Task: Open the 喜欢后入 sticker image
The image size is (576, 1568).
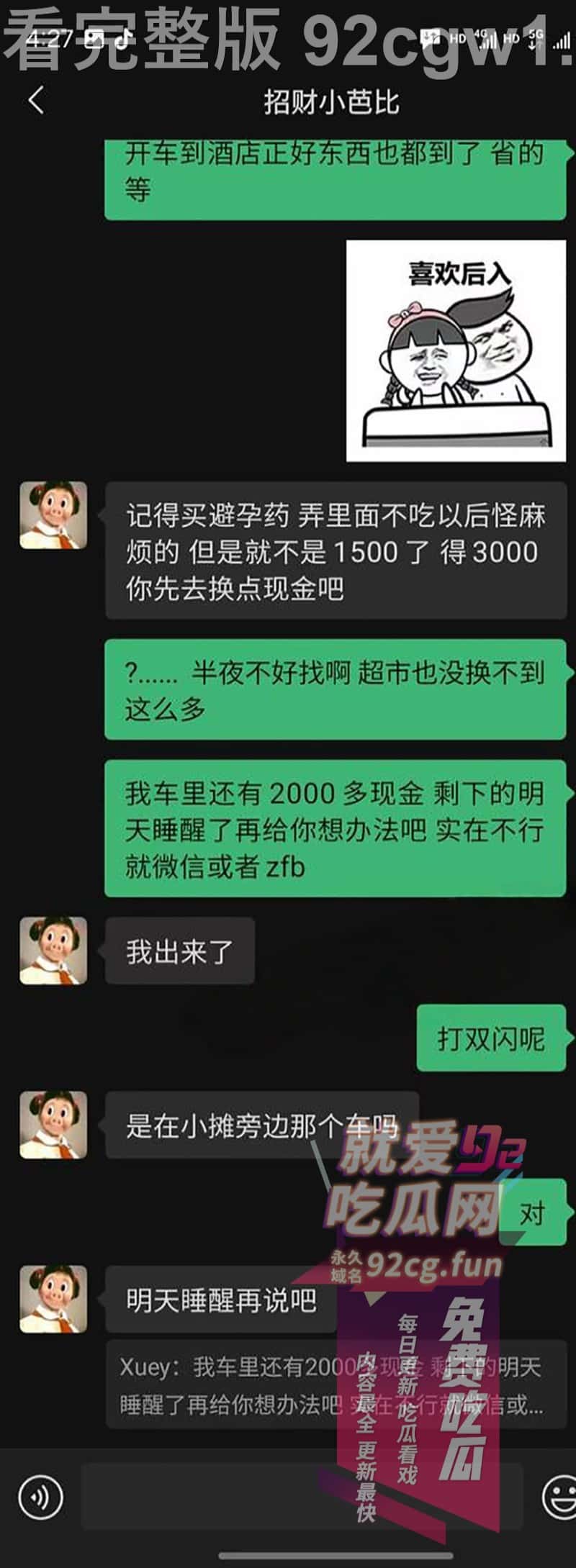Action: [x=456, y=351]
